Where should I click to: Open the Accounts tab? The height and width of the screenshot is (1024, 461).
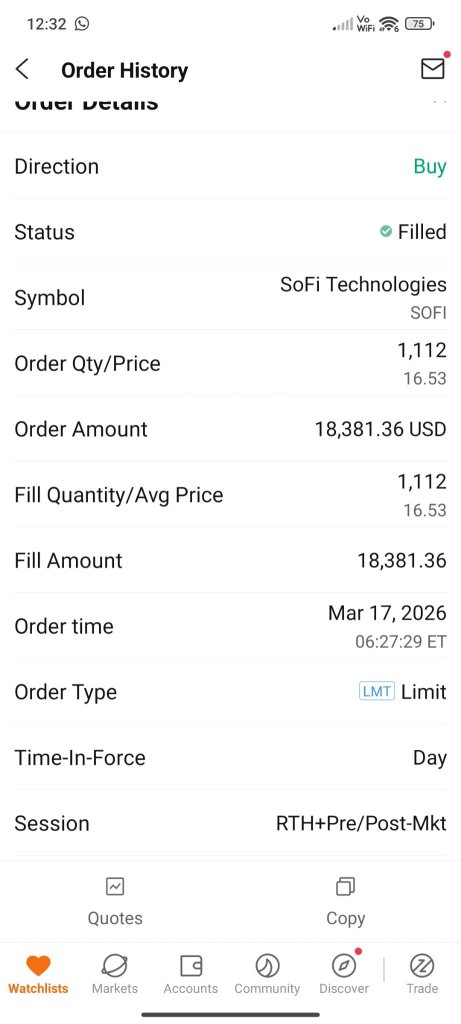point(191,974)
